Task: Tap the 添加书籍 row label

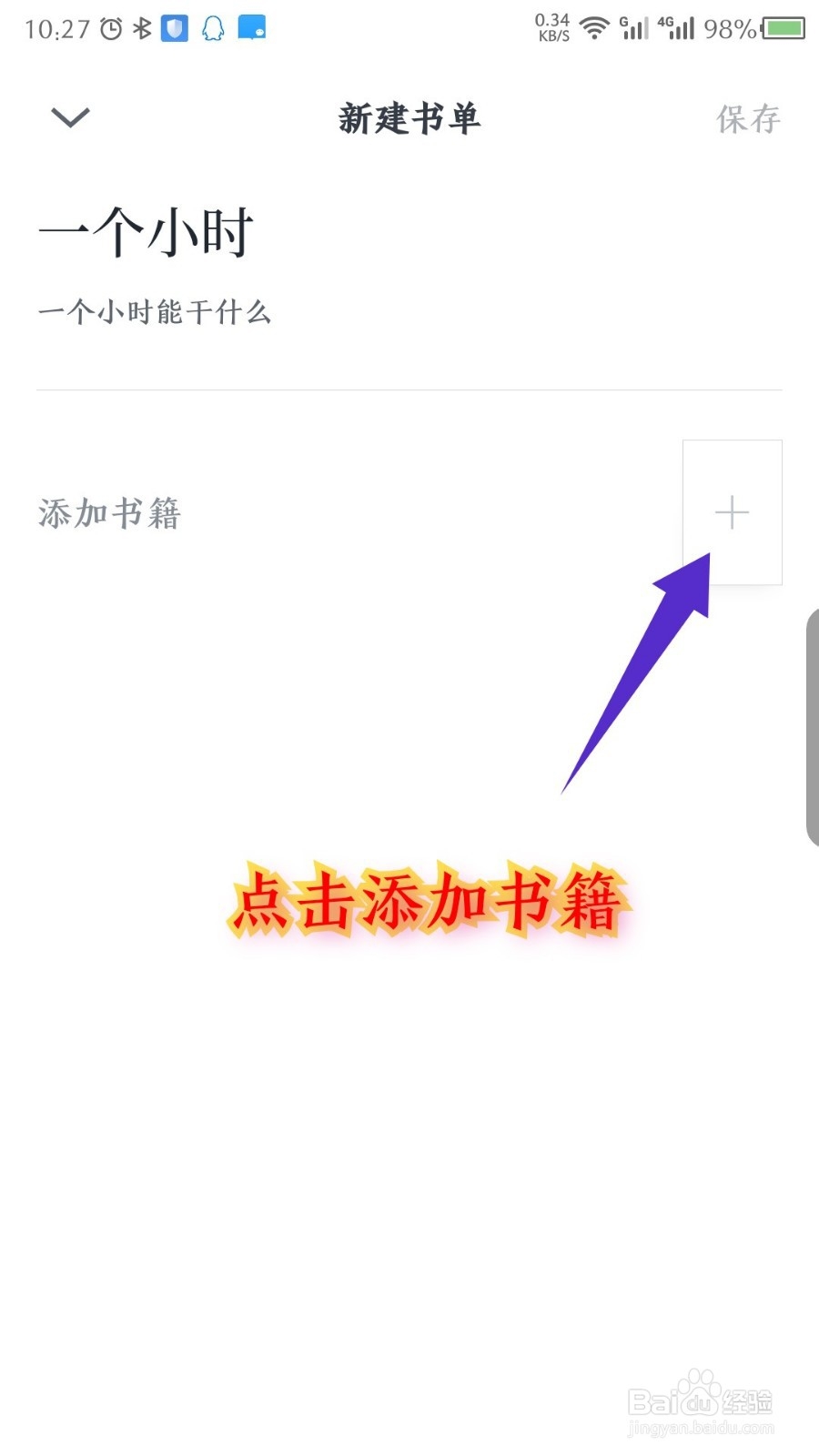Action: pos(109,512)
